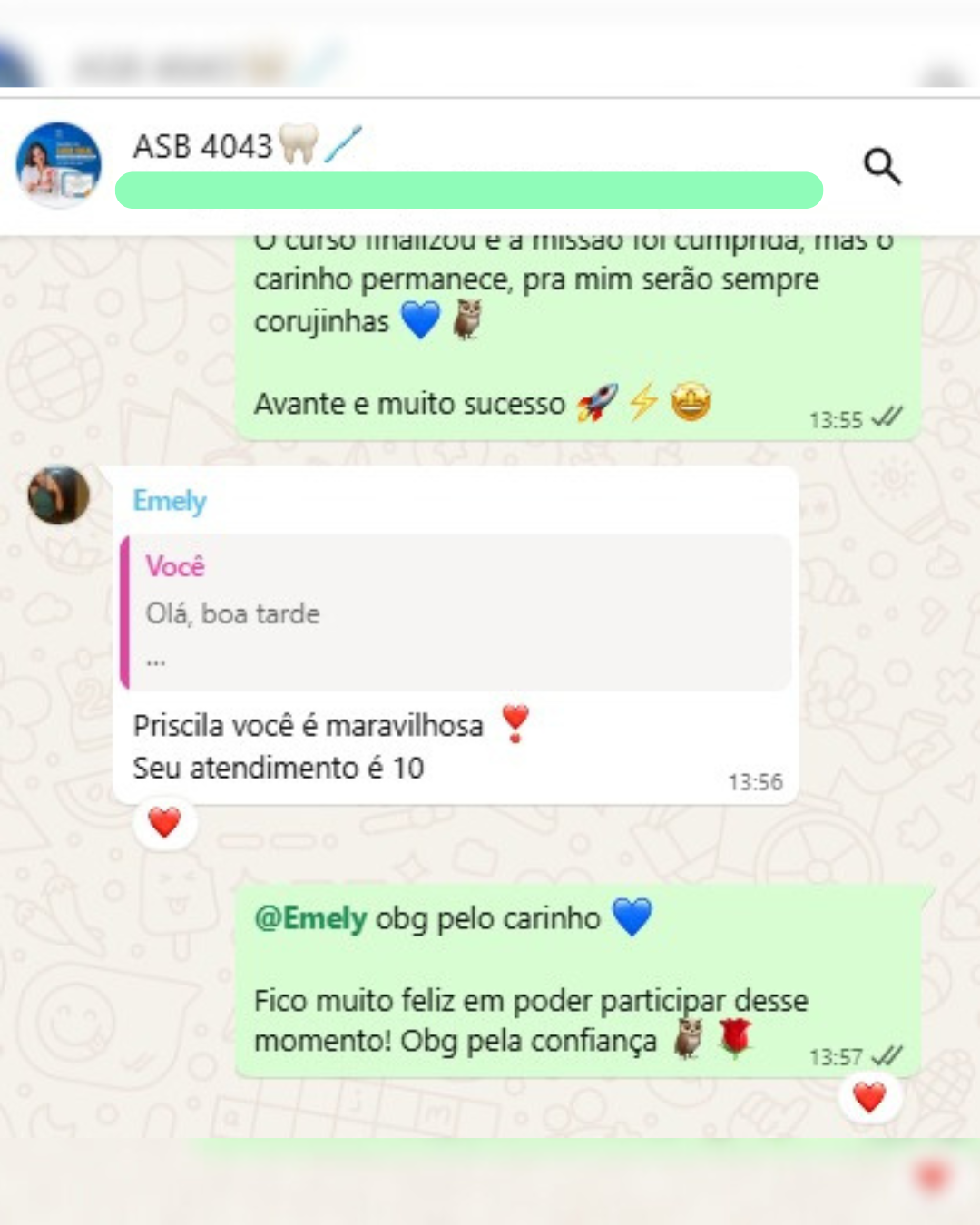Open Emely's profile picture
The width and height of the screenshot is (980, 1225).
(x=59, y=495)
